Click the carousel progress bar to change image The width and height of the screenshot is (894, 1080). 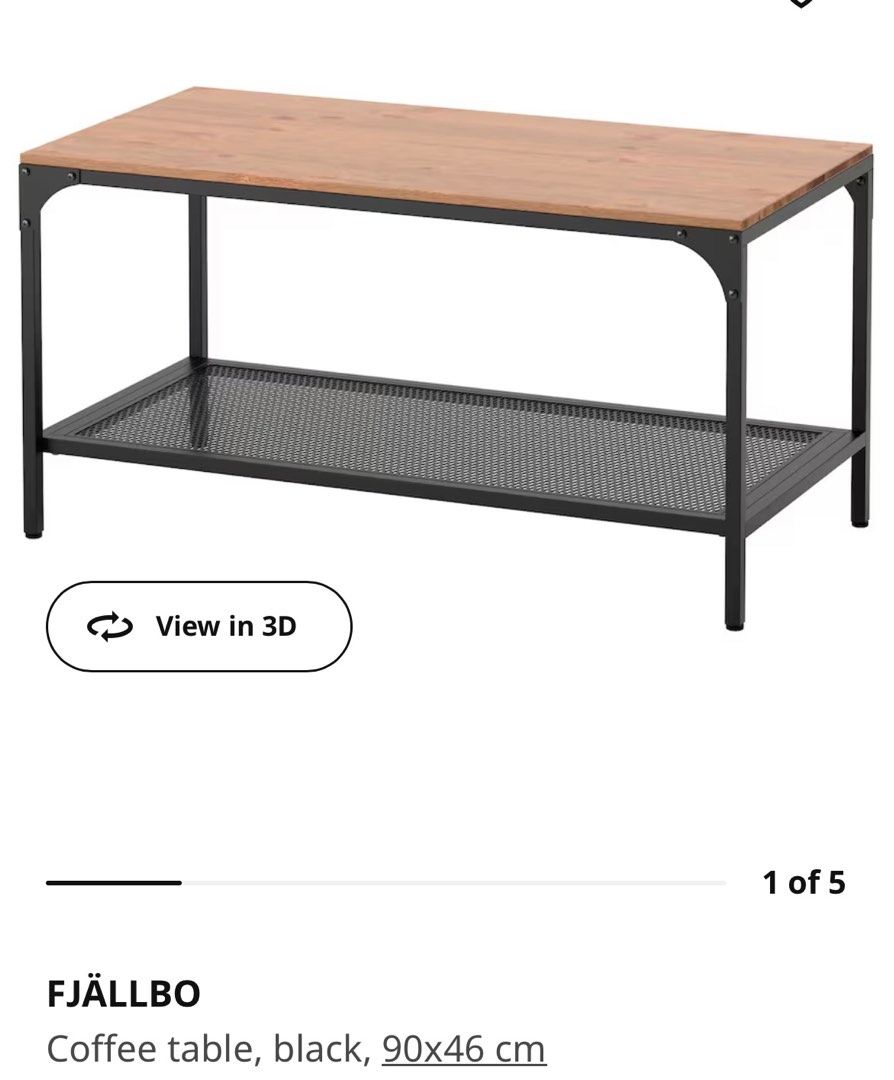point(385,882)
